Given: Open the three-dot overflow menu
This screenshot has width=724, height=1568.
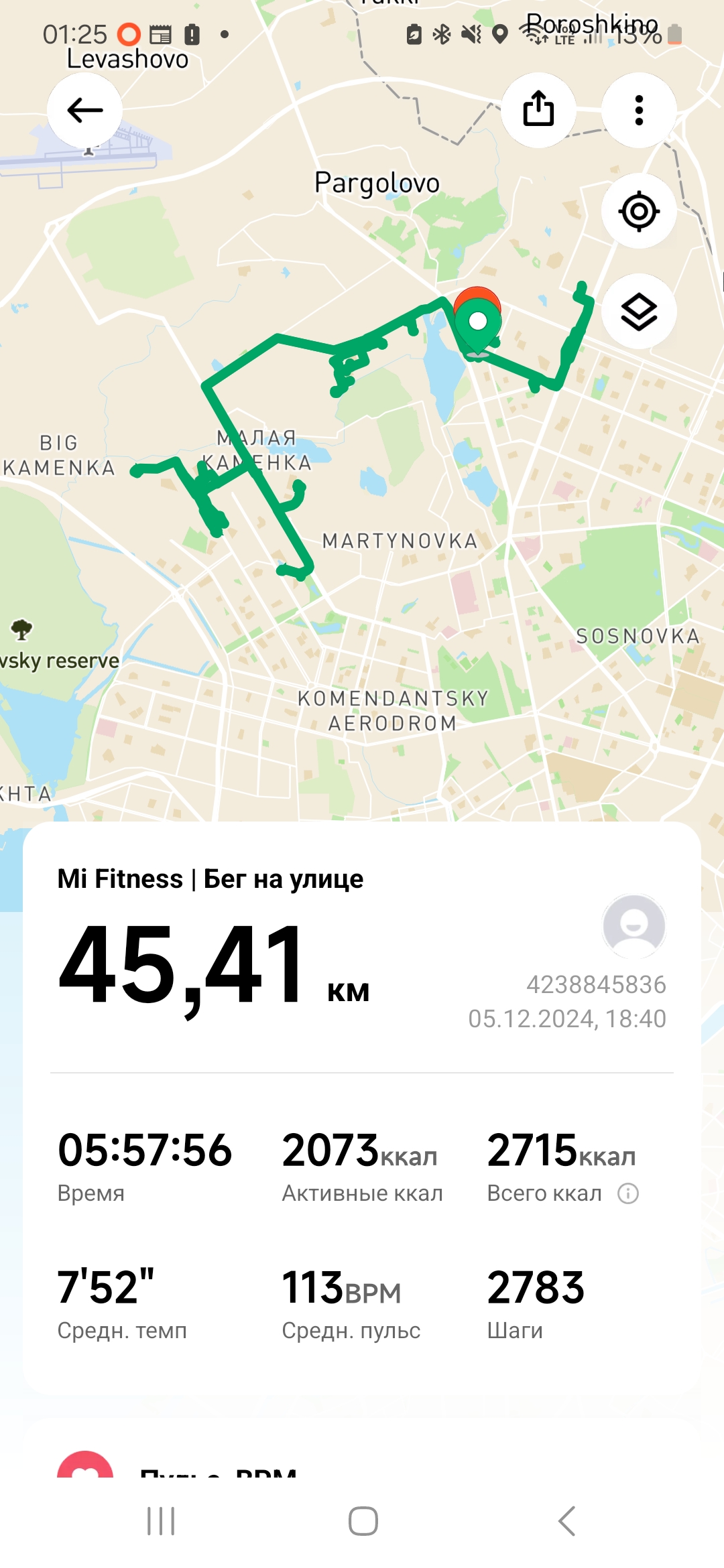Looking at the screenshot, I should tap(639, 110).
